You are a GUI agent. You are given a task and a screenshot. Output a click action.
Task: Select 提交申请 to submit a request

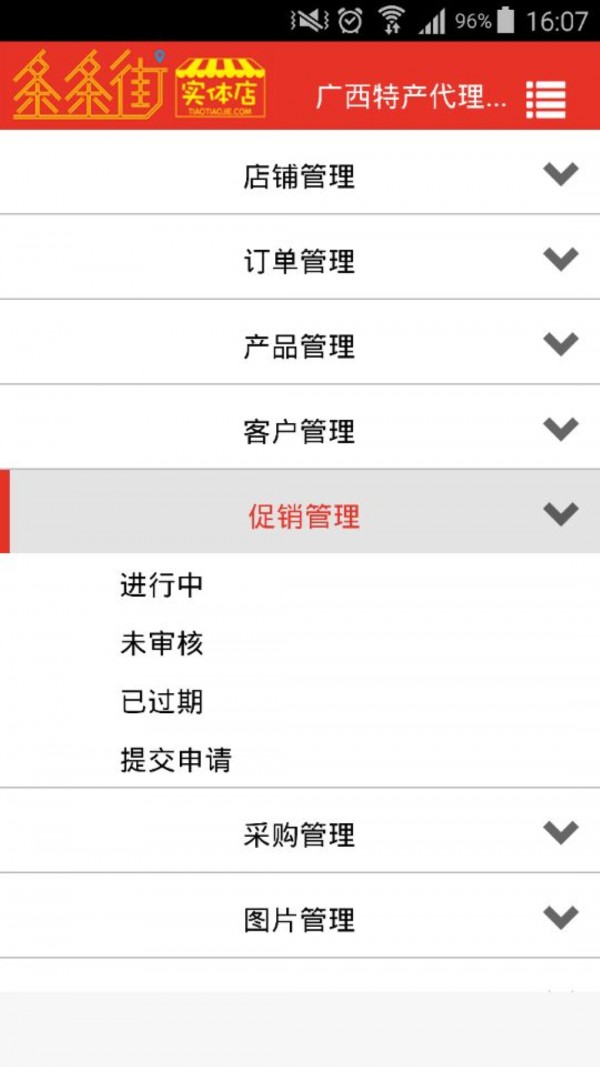point(176,760)
